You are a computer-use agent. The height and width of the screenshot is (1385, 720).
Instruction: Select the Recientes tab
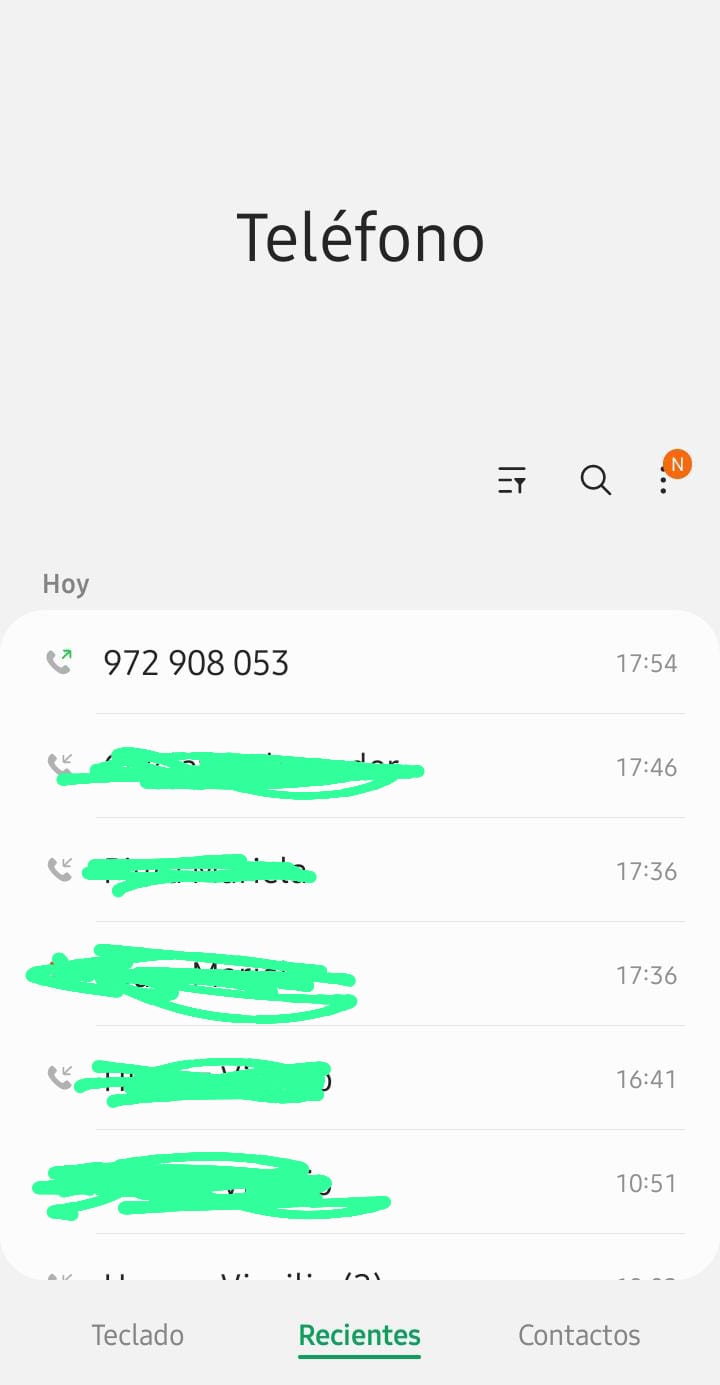359,1335
